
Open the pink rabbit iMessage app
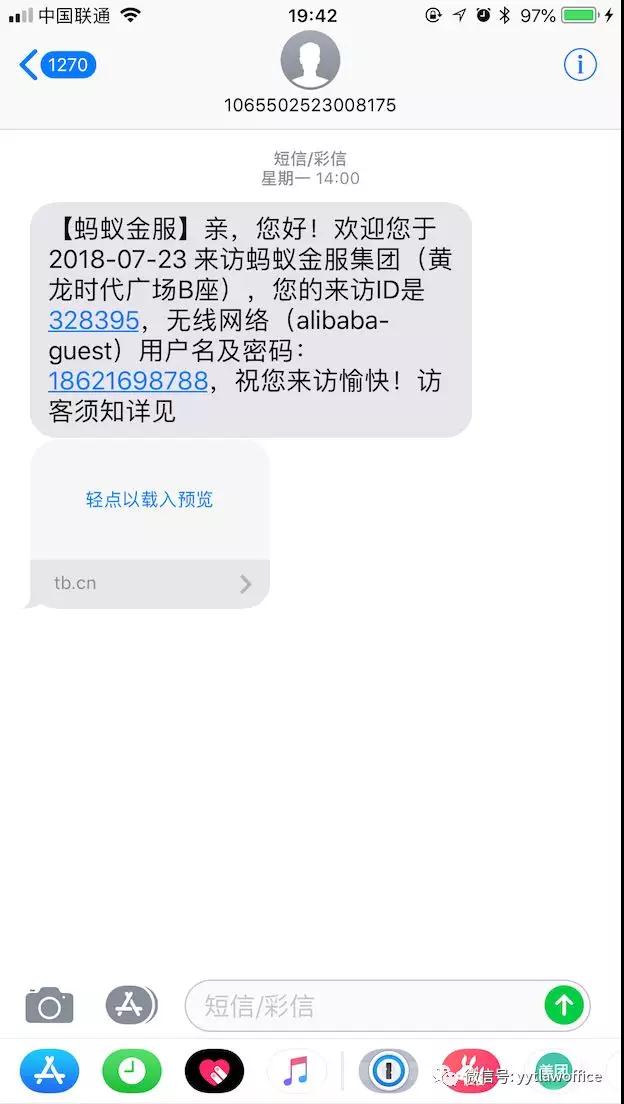[x=470, y=1072]
